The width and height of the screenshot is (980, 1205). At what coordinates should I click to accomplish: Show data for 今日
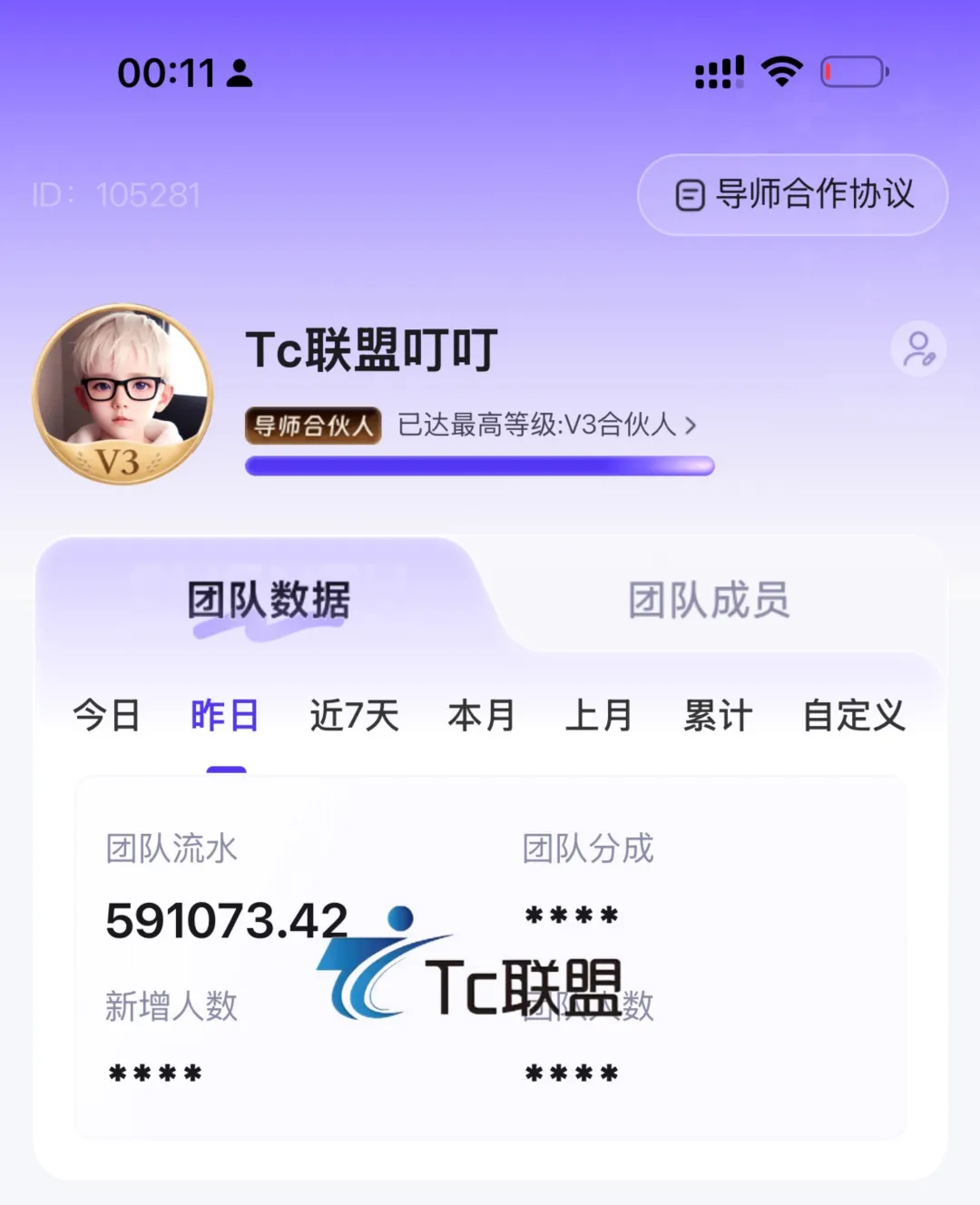(106, 716)
